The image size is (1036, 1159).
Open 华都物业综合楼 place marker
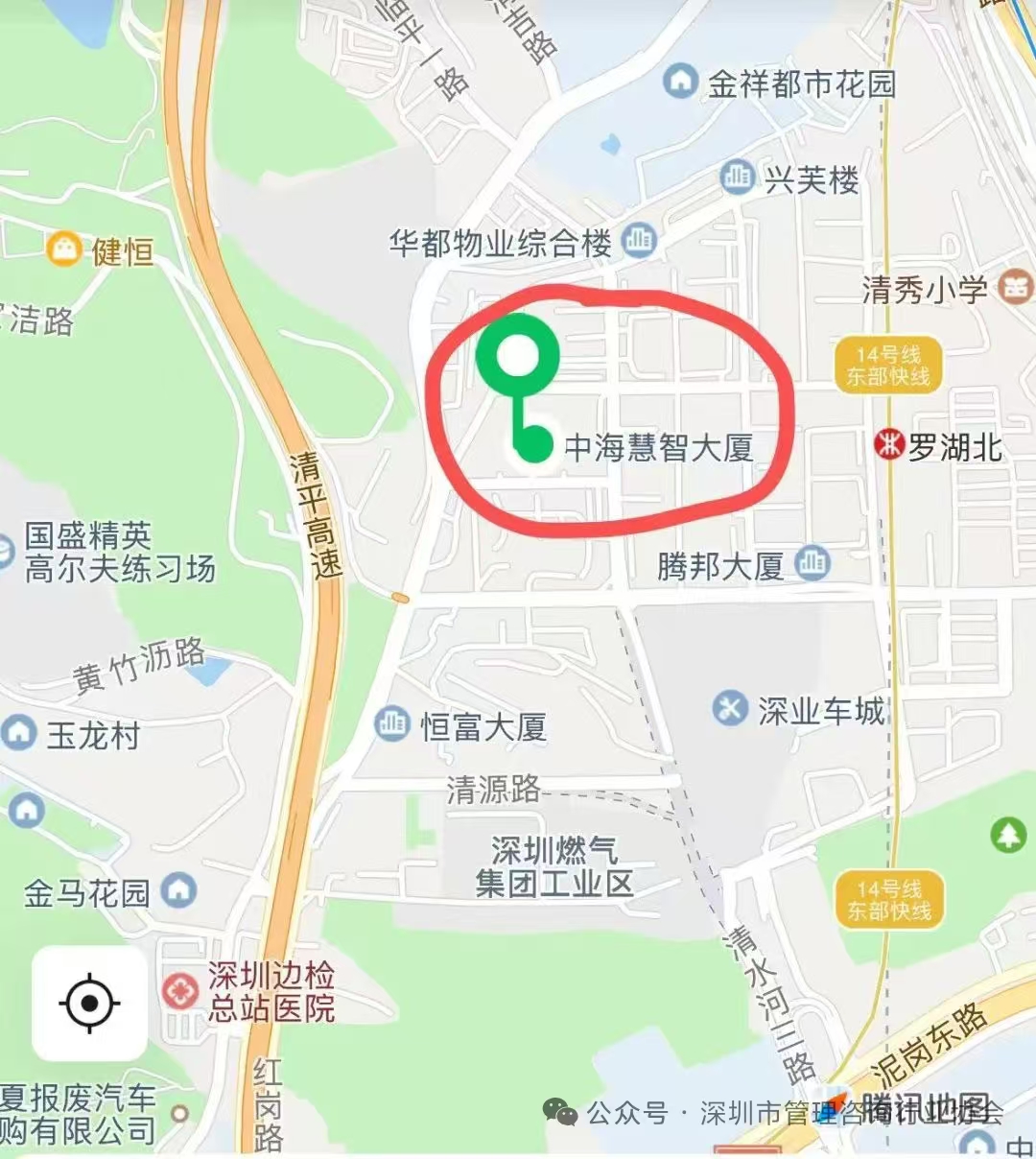[x=639, y=240]
